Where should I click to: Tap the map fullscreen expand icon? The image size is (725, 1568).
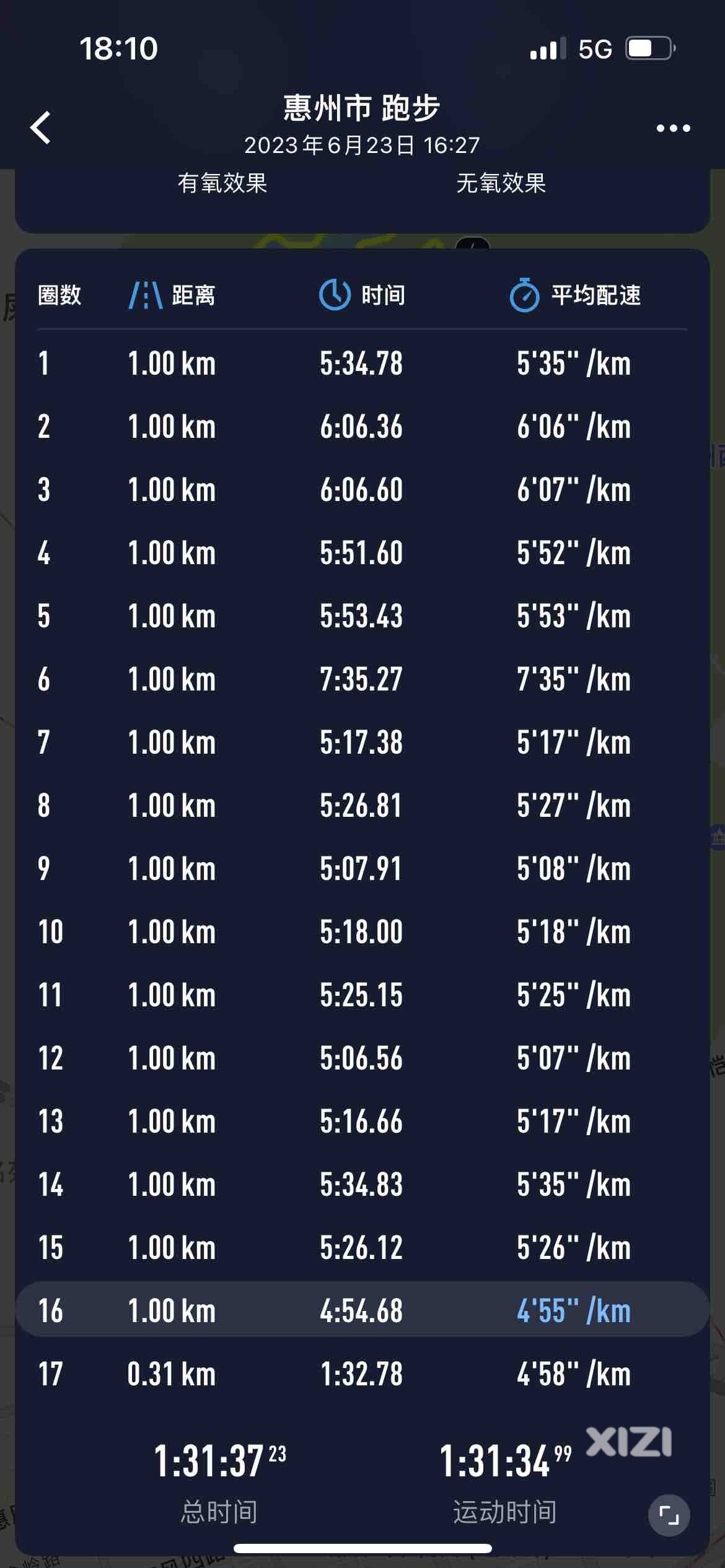669,1515
